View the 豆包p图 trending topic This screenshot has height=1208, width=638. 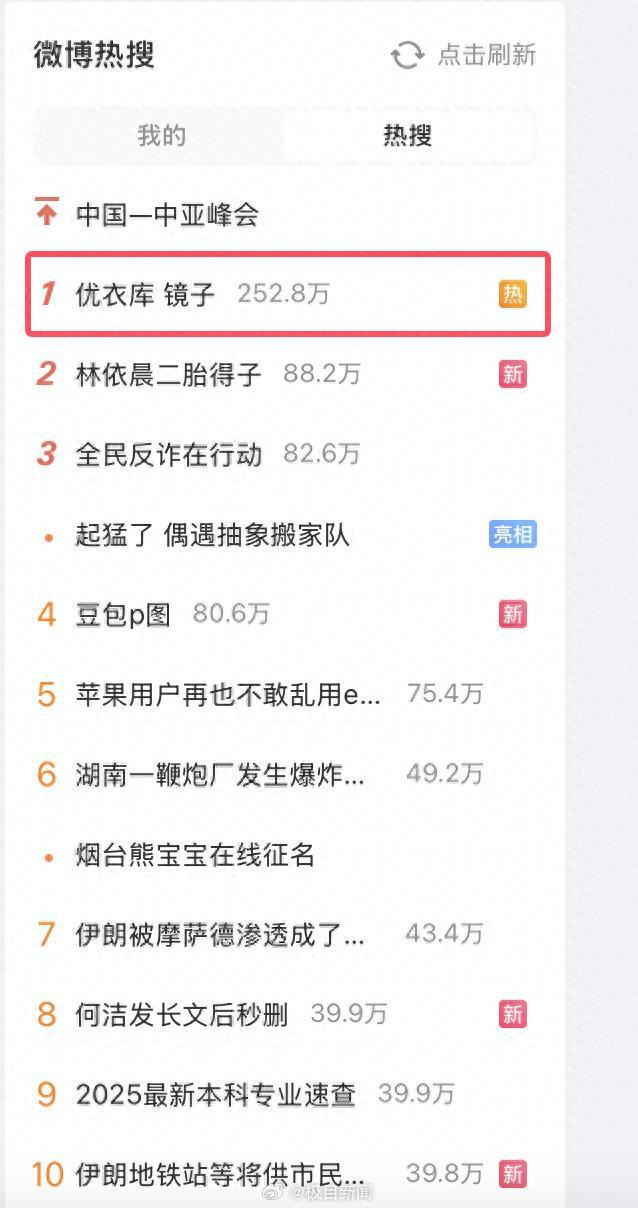[x=123, y=614]
